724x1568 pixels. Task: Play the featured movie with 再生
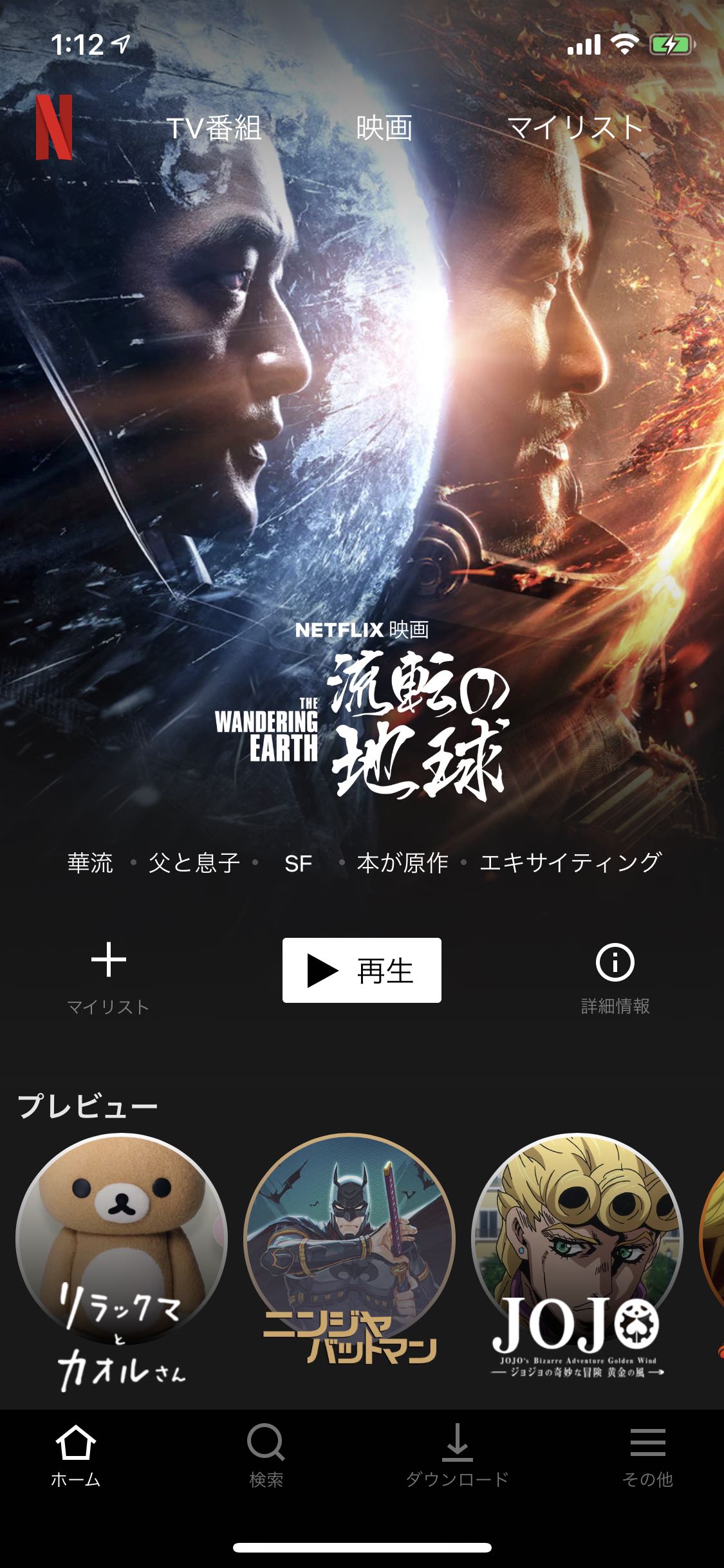click(x=362, y=970)
